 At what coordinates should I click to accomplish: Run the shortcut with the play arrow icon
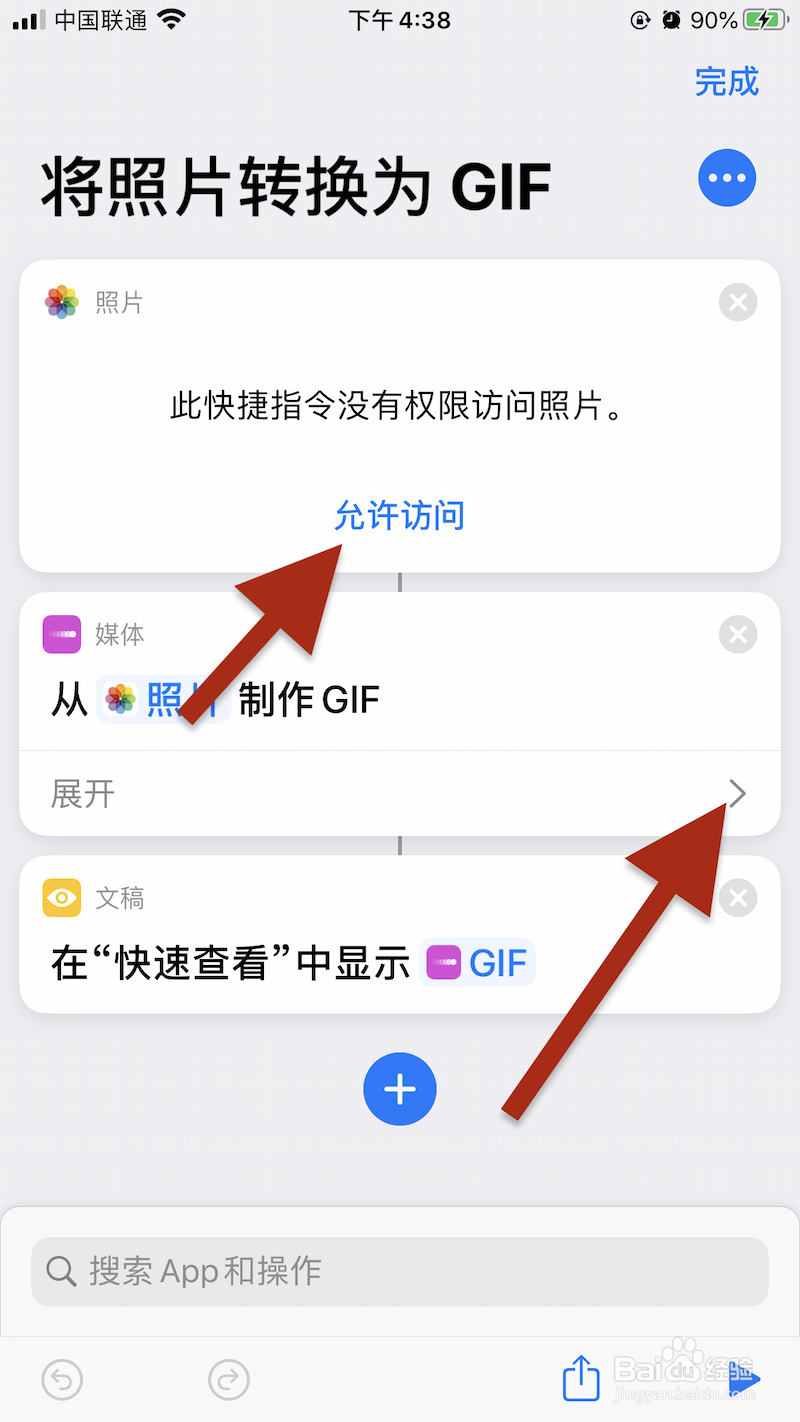click(x=746, y=1377)
